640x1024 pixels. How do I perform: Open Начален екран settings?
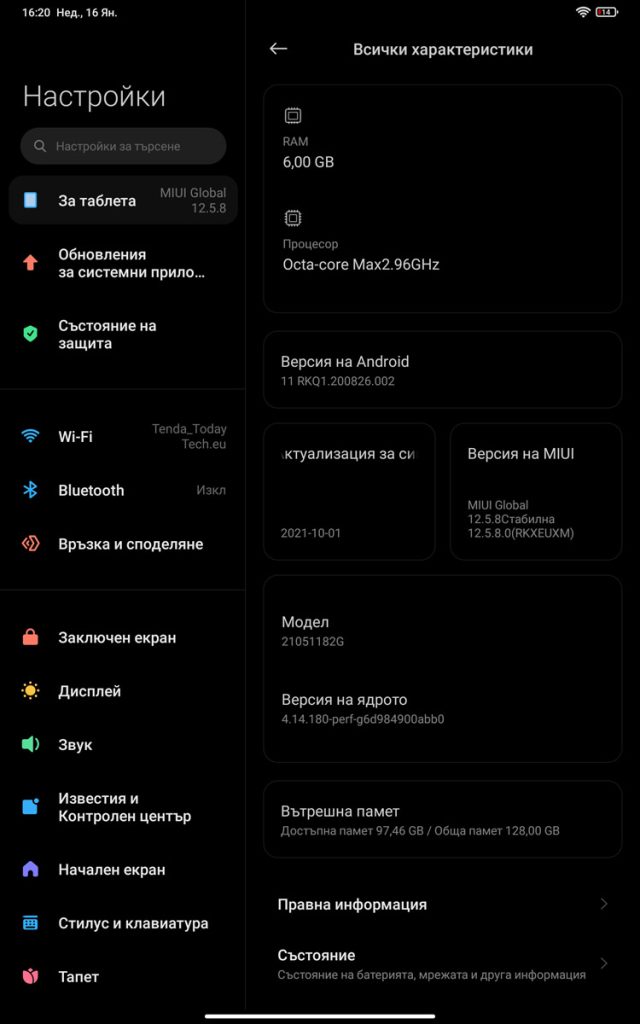123,870
